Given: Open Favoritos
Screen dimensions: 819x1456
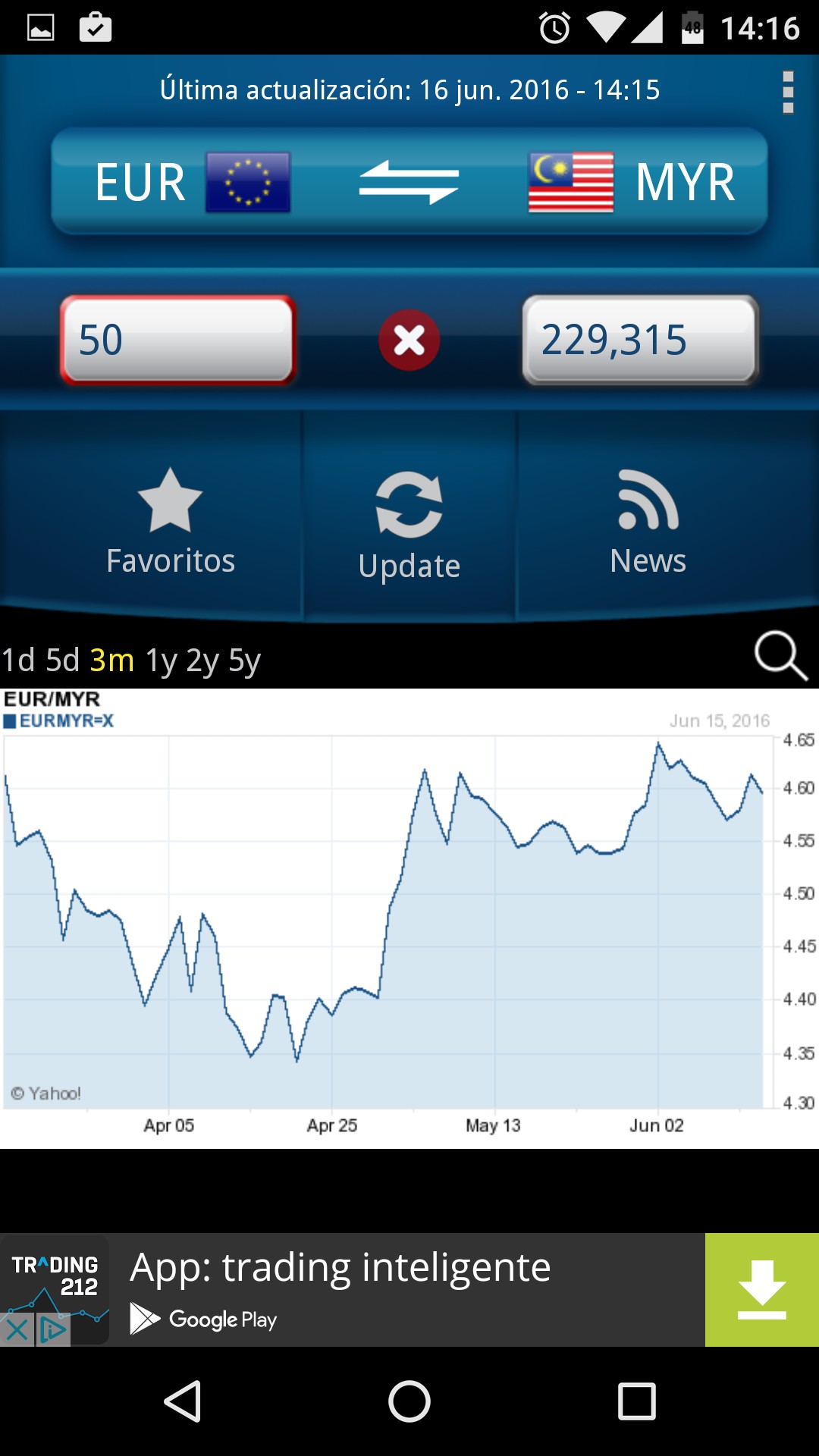Looking at the screenshot, I should (x=170, y=522).
